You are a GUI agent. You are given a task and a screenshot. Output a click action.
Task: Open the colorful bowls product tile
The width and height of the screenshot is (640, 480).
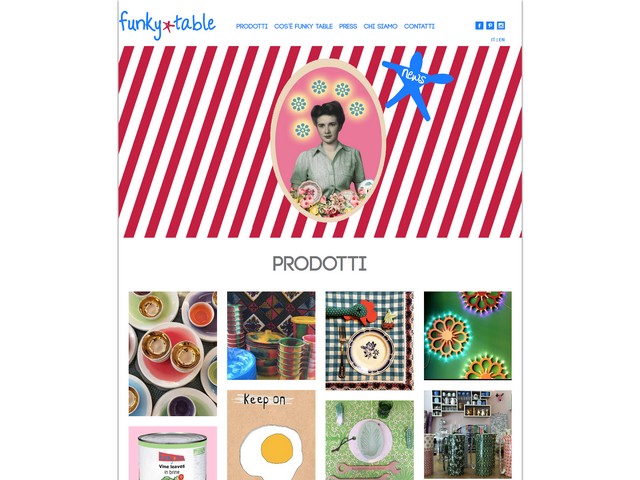pyautogui.click(x=172, y=353)
